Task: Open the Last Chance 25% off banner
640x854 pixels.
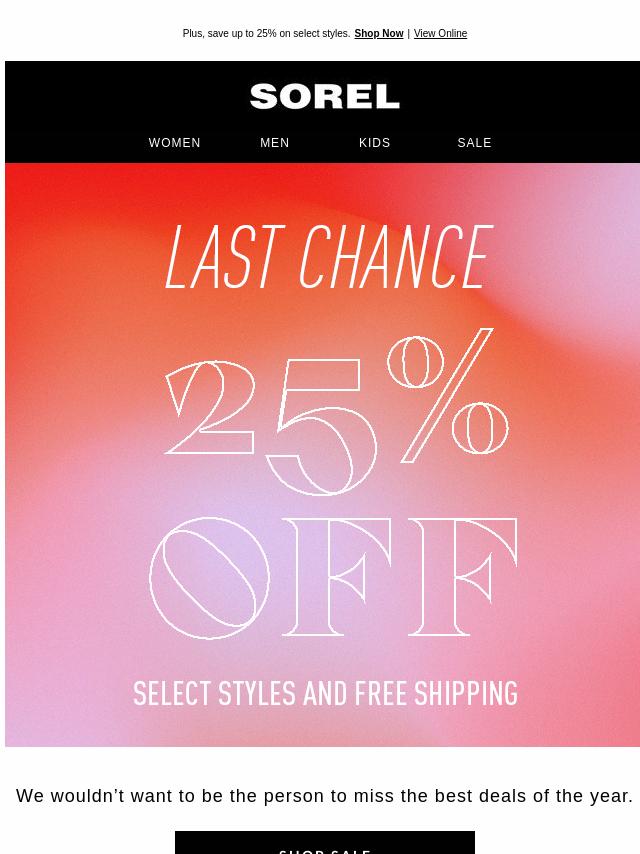Action: (324, 455)
